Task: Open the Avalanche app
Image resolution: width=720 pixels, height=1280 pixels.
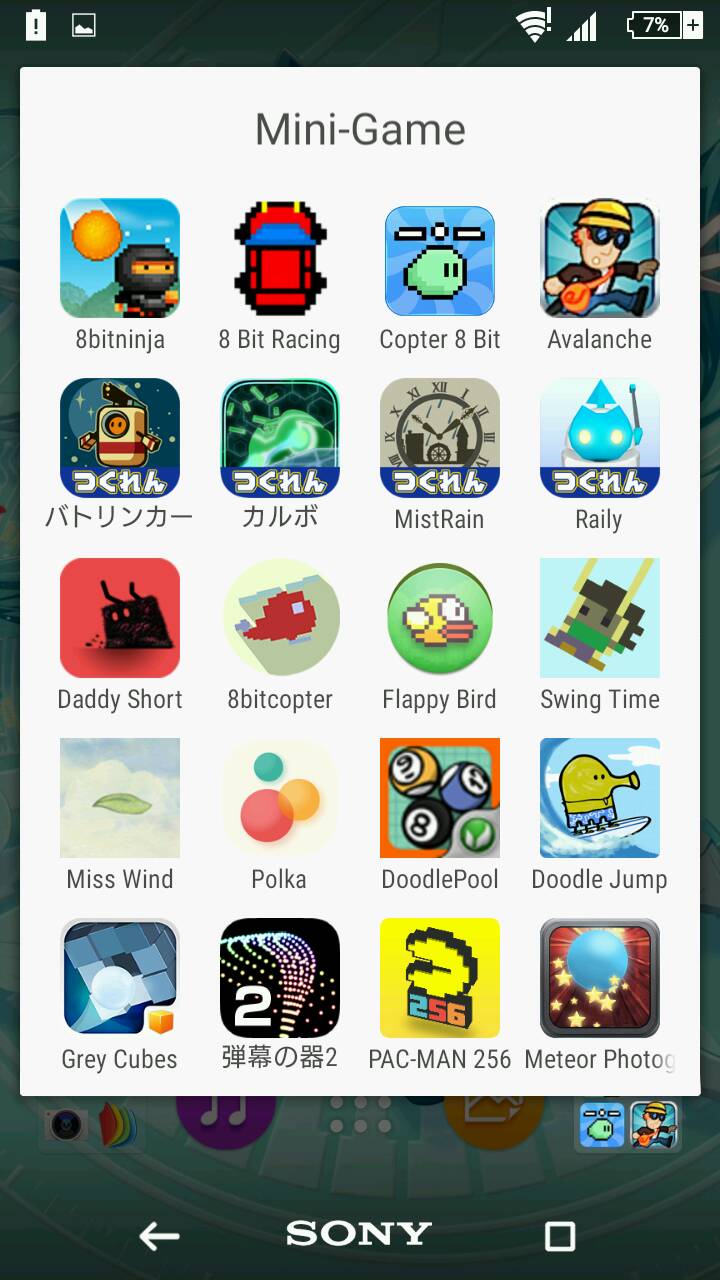Action: pyautogui.click(x=600, y=258)
